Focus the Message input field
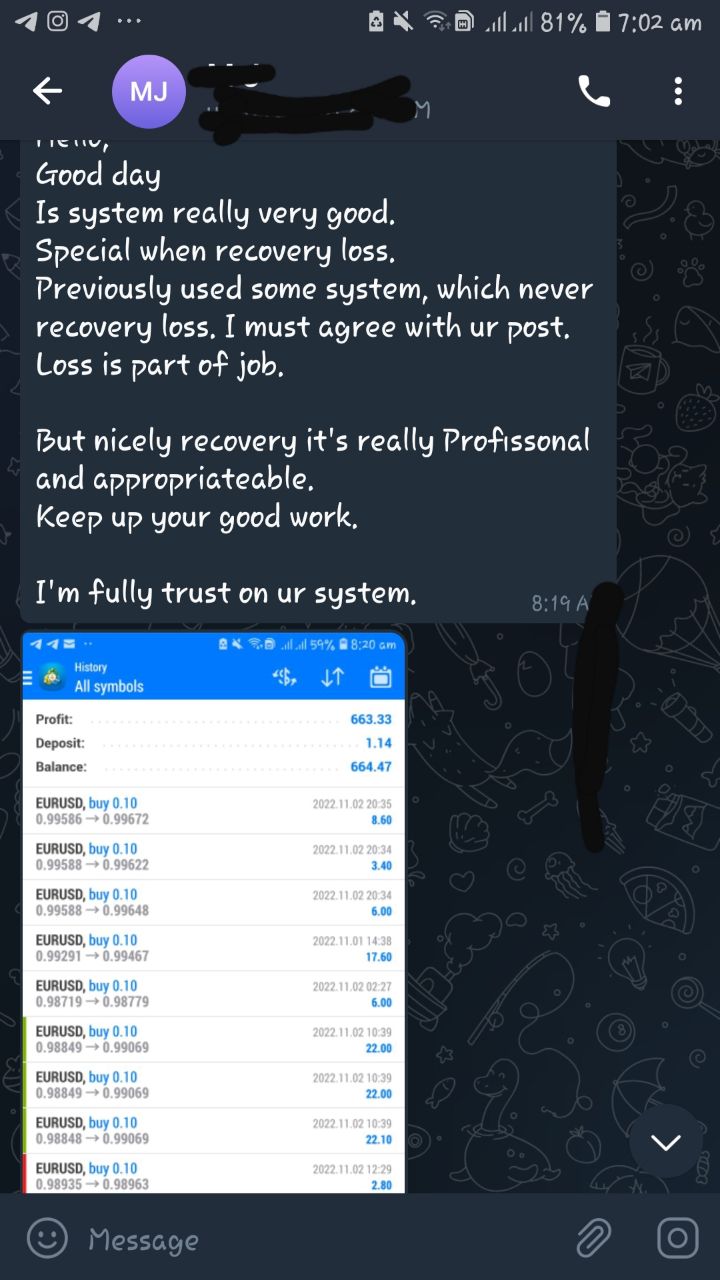The image size is (720, 1280). [x=300, y=1240]
